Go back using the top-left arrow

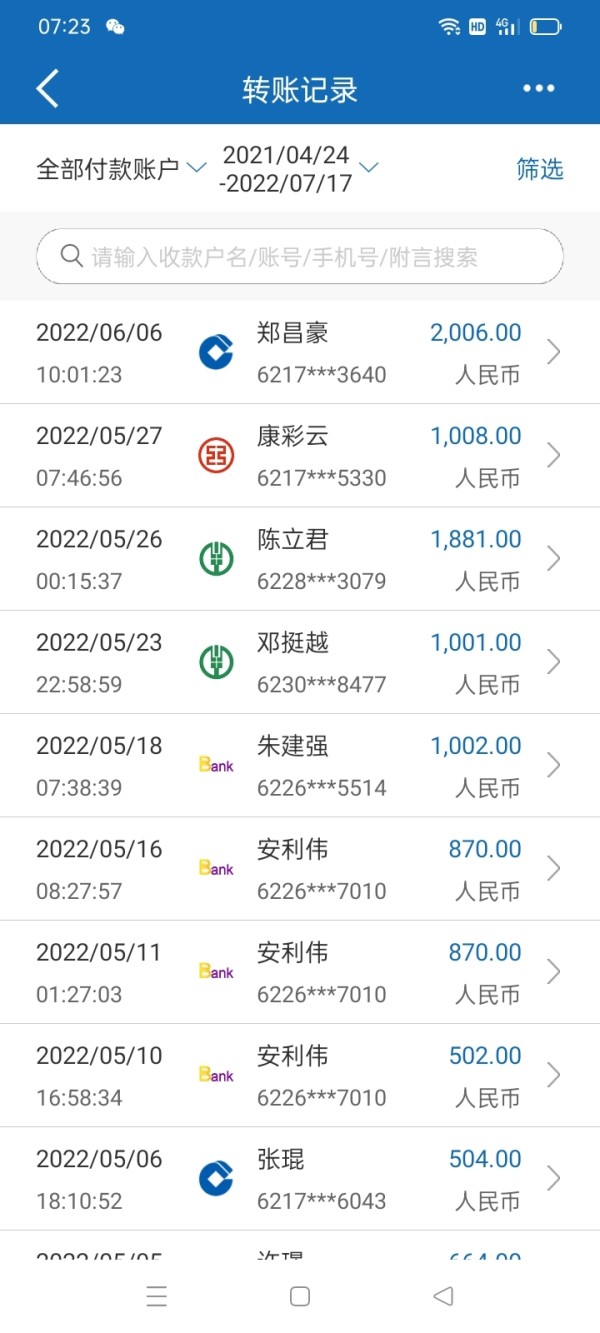coord(47,89)
